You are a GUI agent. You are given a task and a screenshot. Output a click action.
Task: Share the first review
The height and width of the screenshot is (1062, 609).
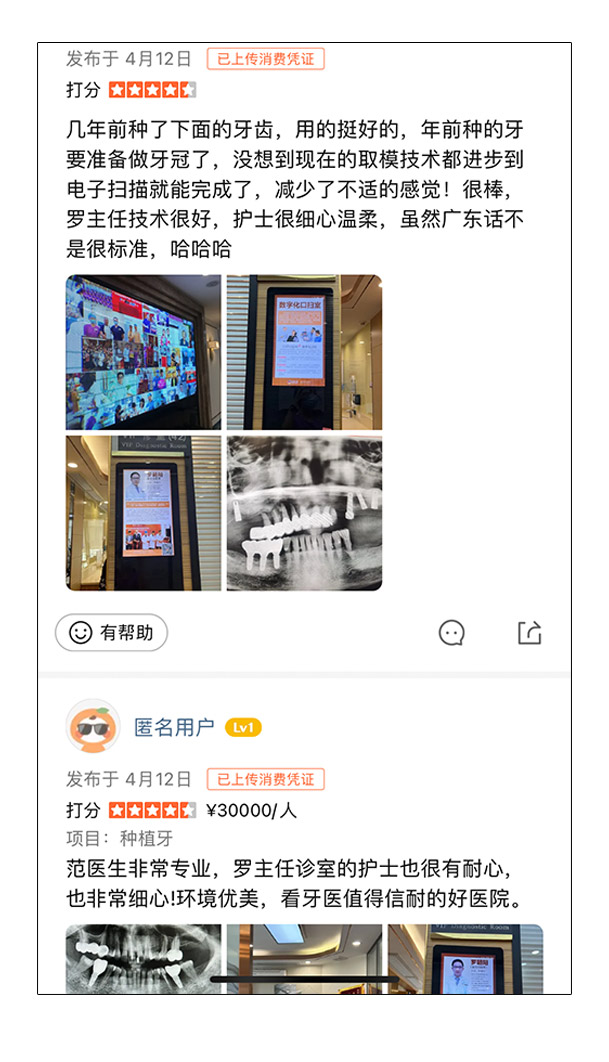pos(529,633)
